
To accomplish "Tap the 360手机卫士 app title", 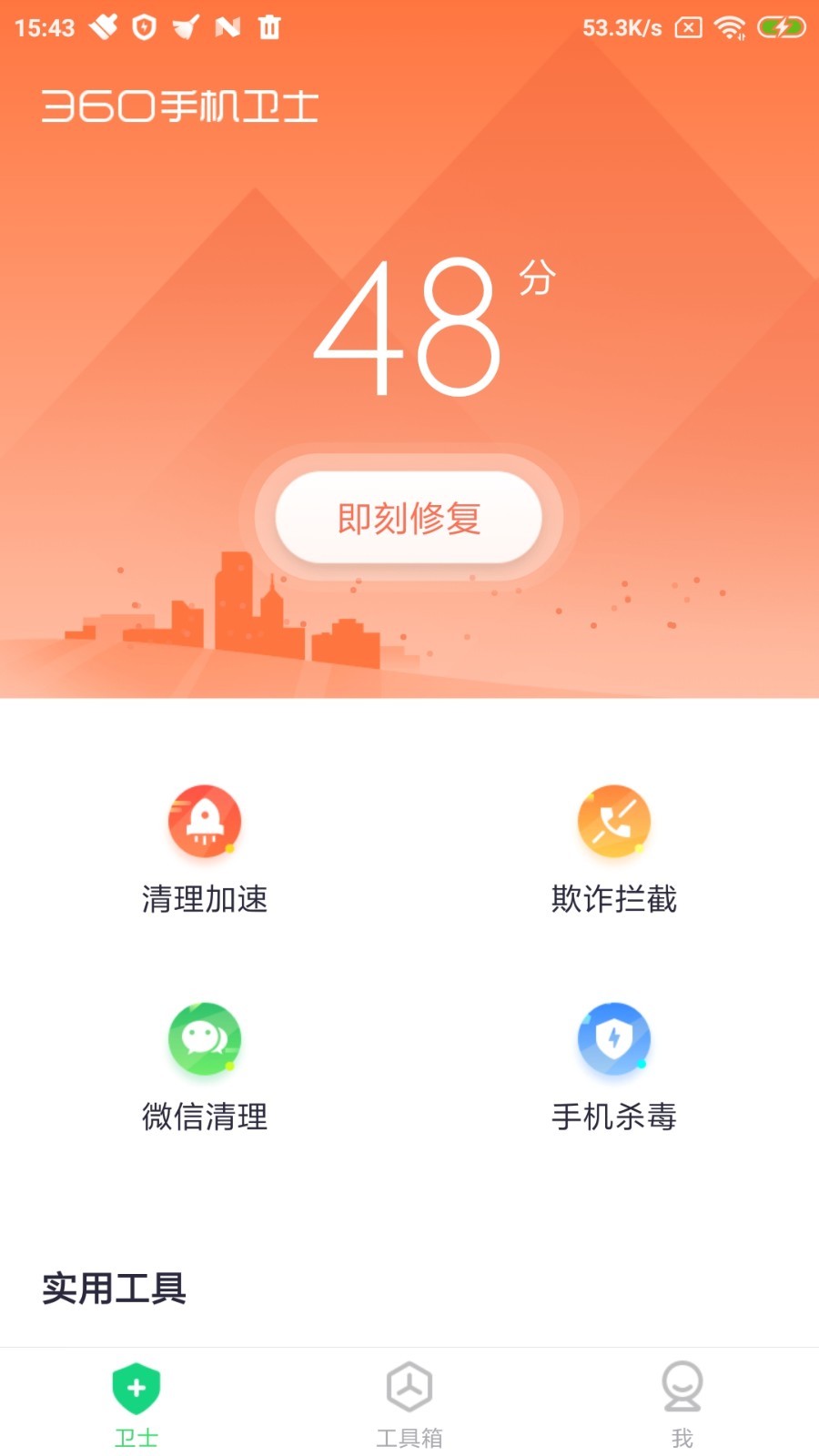I will pyautogui.click(x=182, y=106).
